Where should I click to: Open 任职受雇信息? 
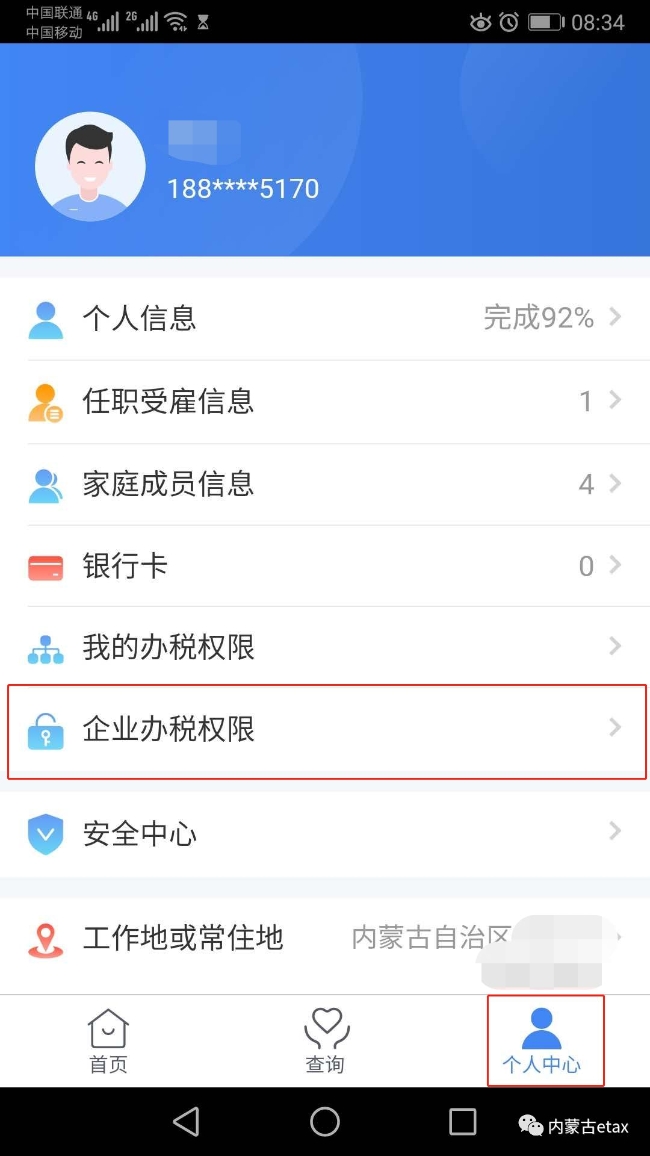[324, 401]
